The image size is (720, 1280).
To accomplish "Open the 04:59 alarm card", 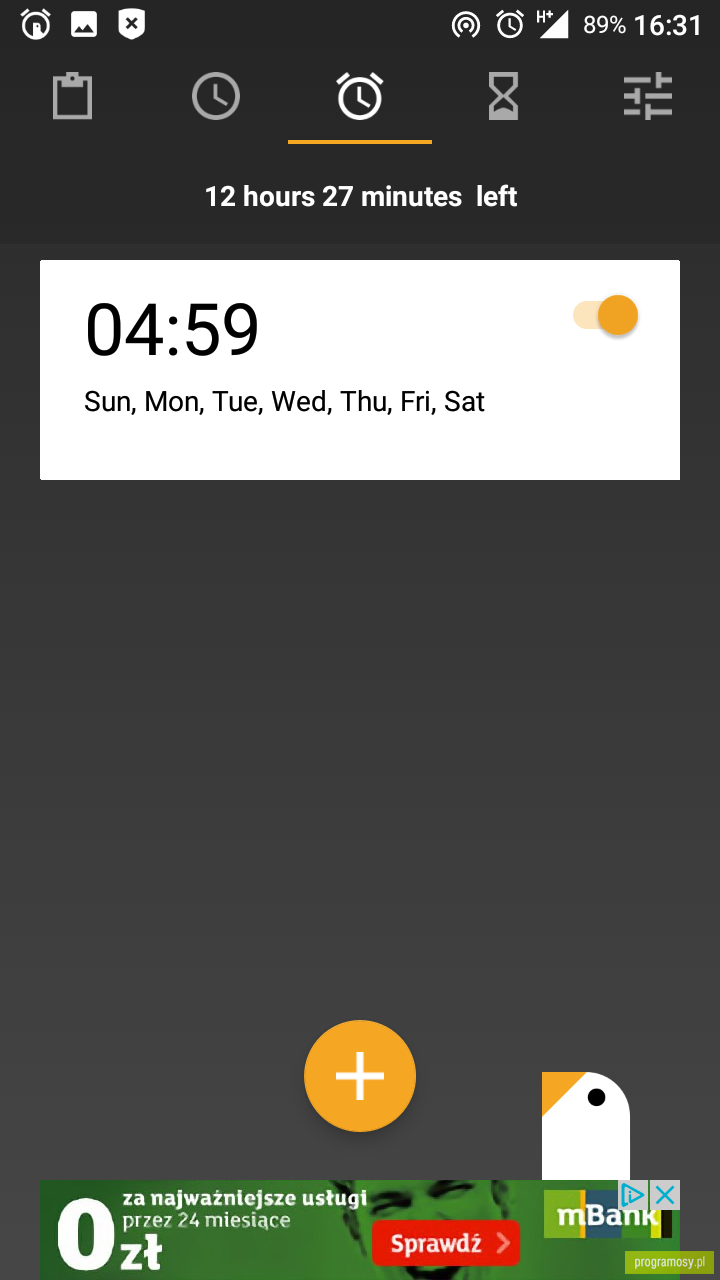I will pyautogui.click(x=360, y=370).
